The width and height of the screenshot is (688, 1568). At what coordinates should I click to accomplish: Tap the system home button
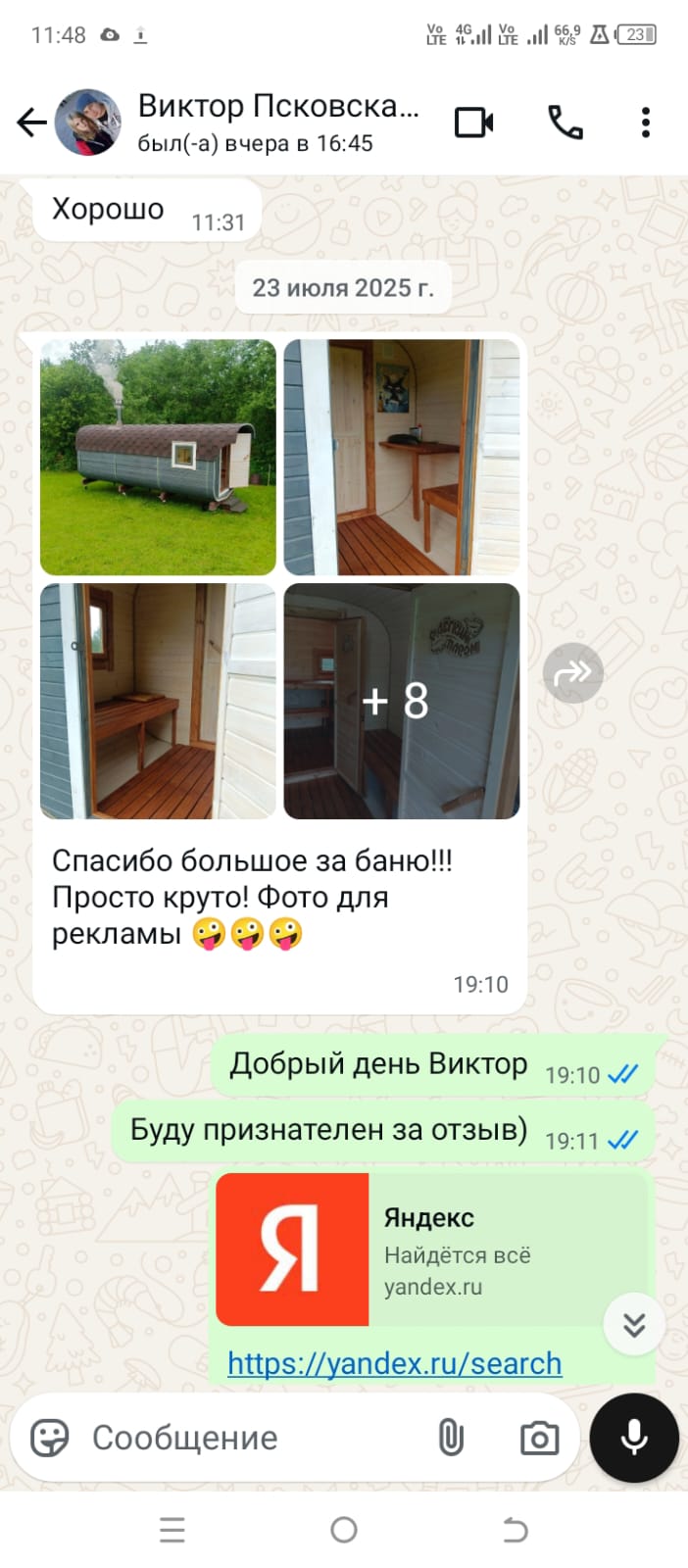click(344, 1530)
